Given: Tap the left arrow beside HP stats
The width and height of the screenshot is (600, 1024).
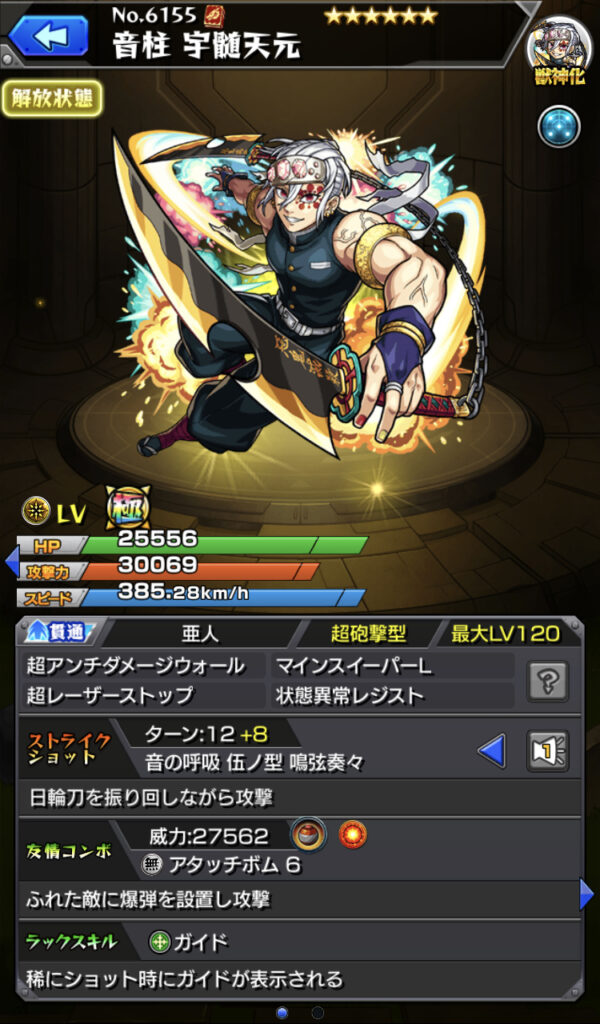Looking at the screenshot, I should 12,561.
